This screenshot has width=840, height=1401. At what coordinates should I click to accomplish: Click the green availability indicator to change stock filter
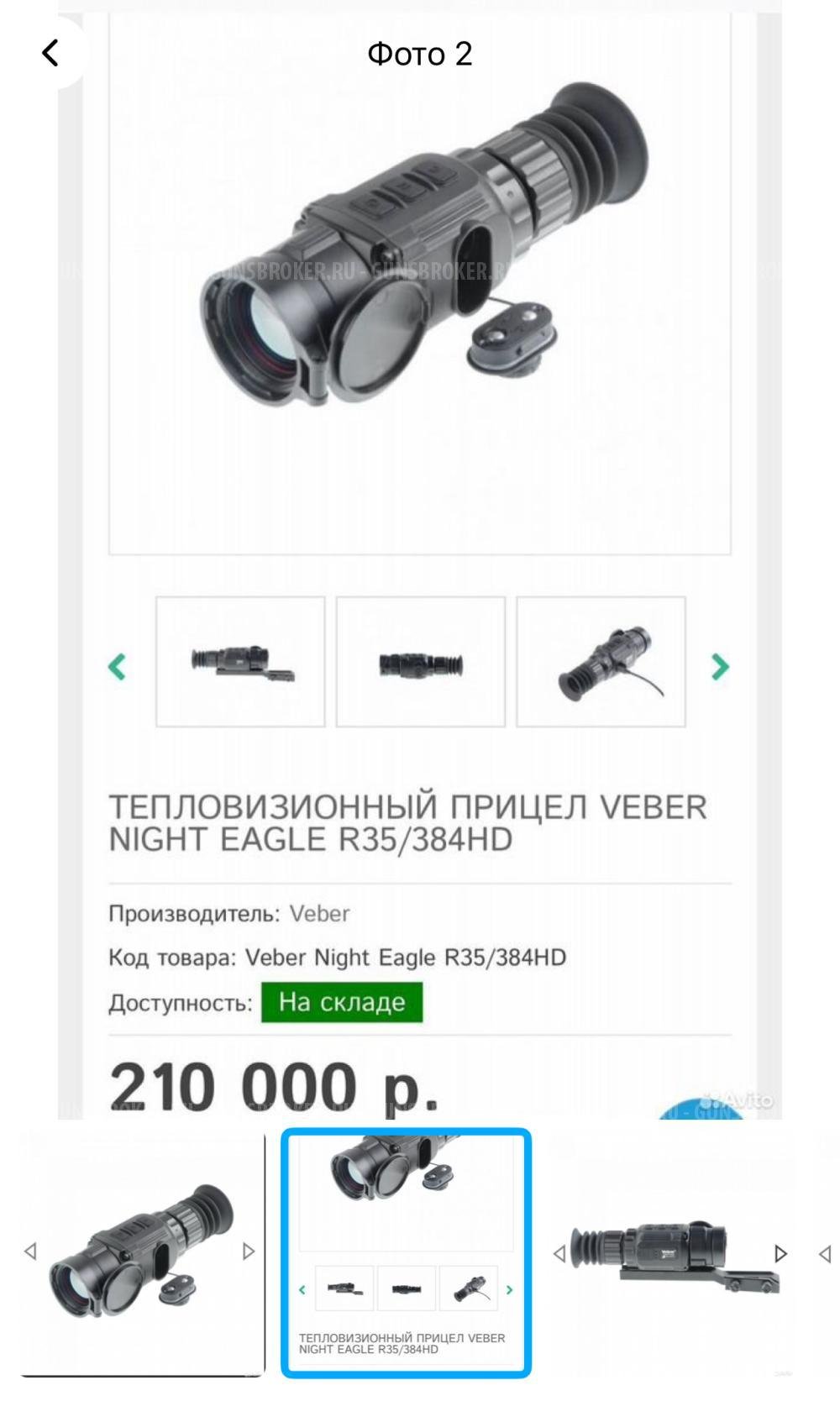click(x=342, y=1001)
